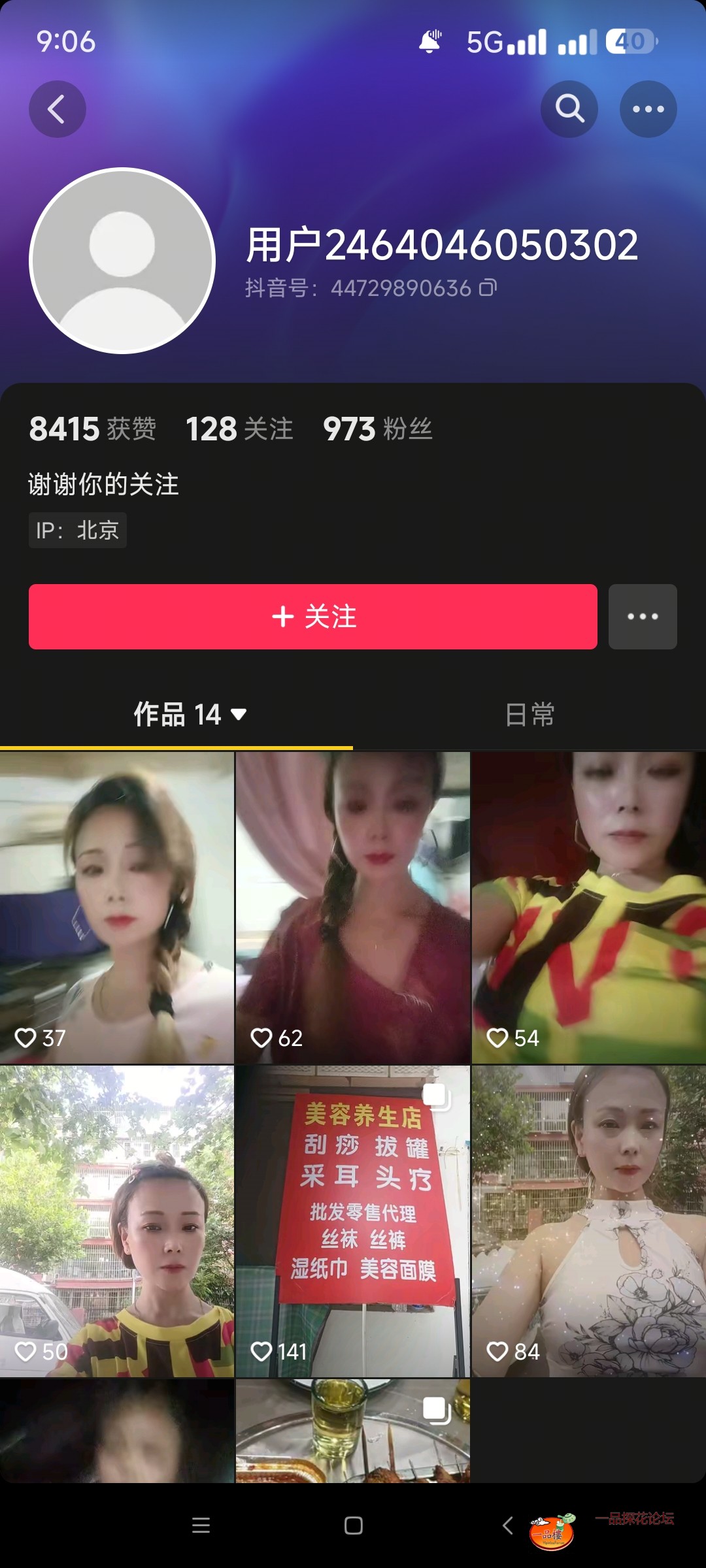Viewport: 706px width, 1568px height.
Task: Switch to the 日常 tab
Action: click(529, 715)
